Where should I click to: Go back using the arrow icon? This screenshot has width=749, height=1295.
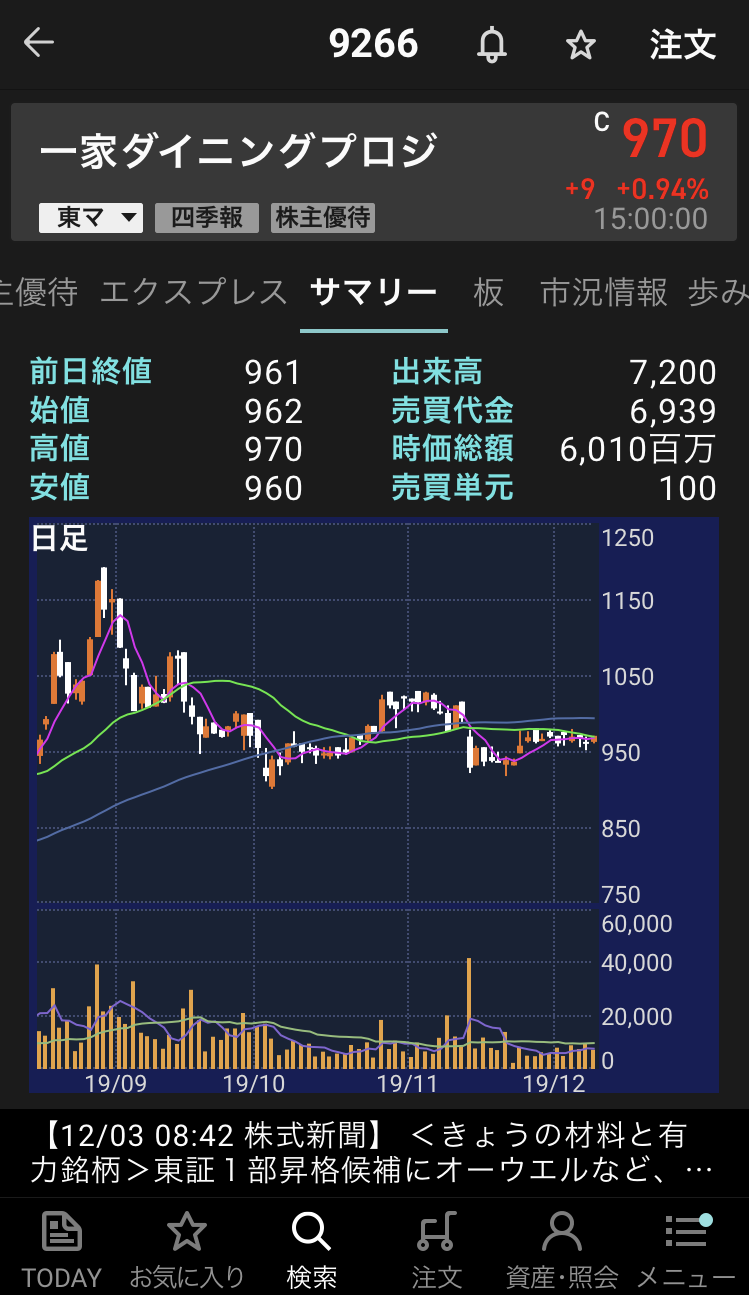[x=39, y=43]
